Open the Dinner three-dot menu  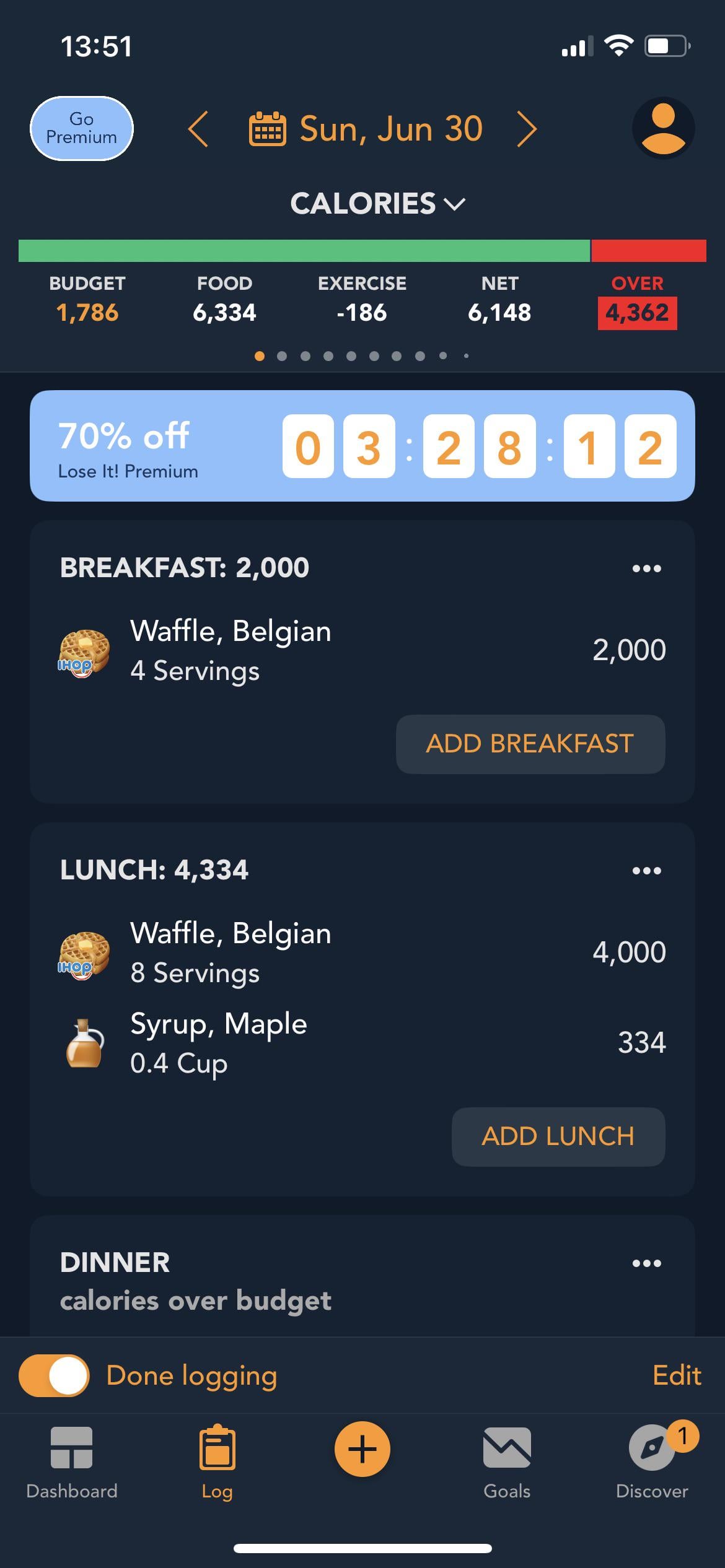[x=647, y=1263]
